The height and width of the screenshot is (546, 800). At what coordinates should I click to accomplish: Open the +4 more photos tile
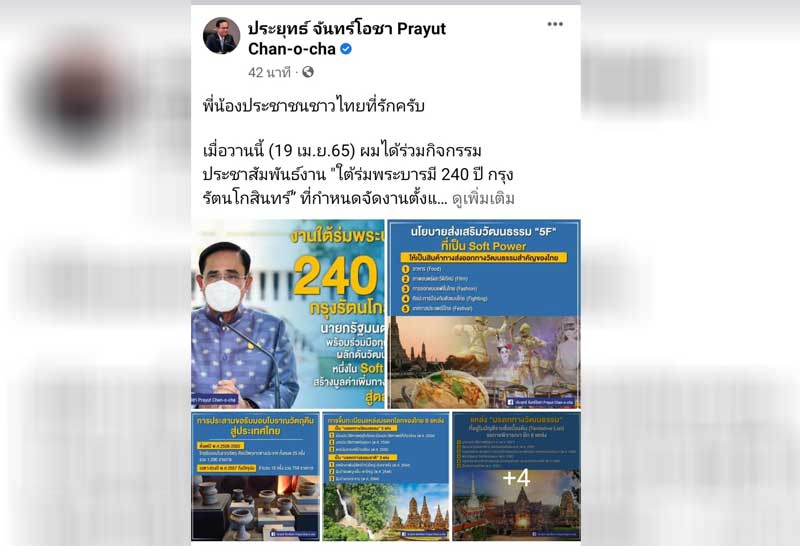[516, 475]
